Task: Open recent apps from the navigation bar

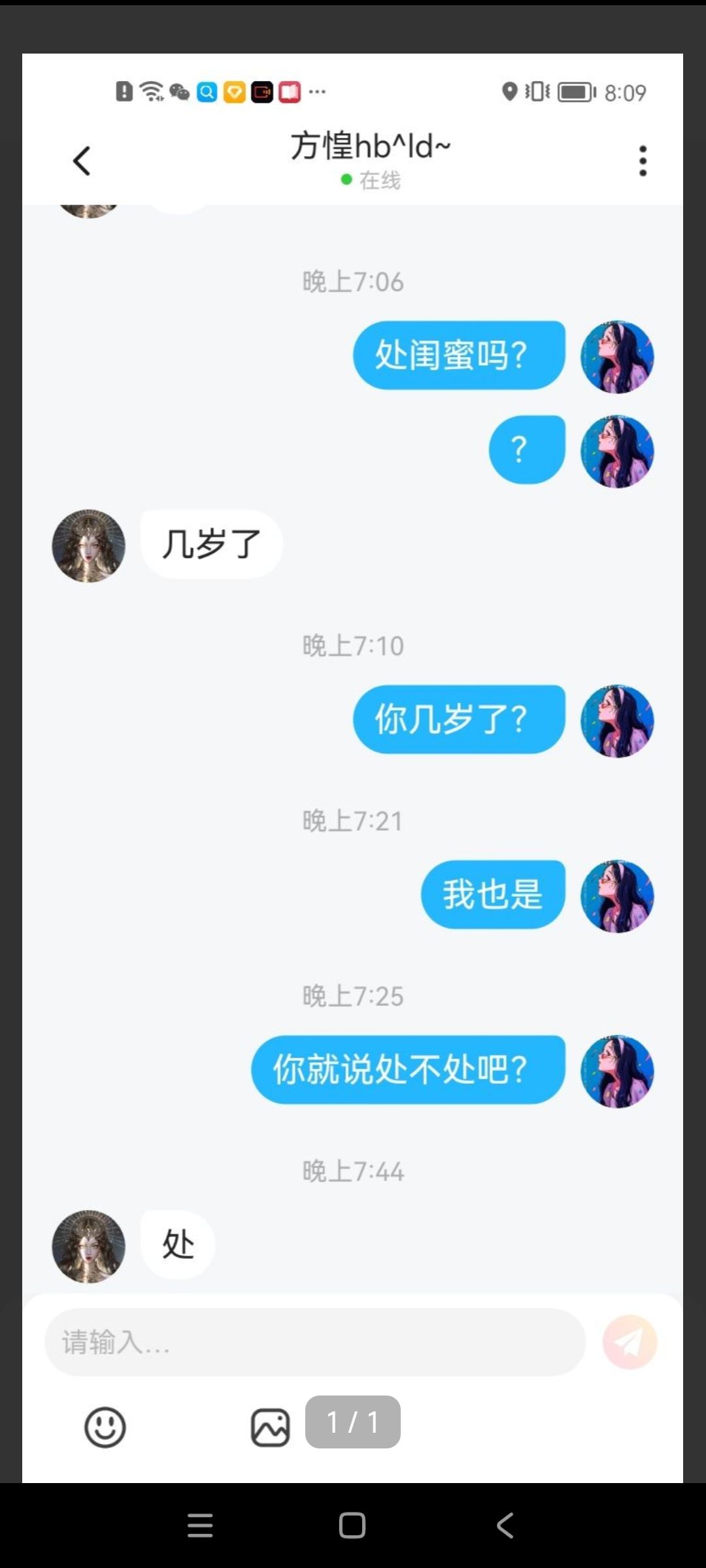Action: [200, 1526]
